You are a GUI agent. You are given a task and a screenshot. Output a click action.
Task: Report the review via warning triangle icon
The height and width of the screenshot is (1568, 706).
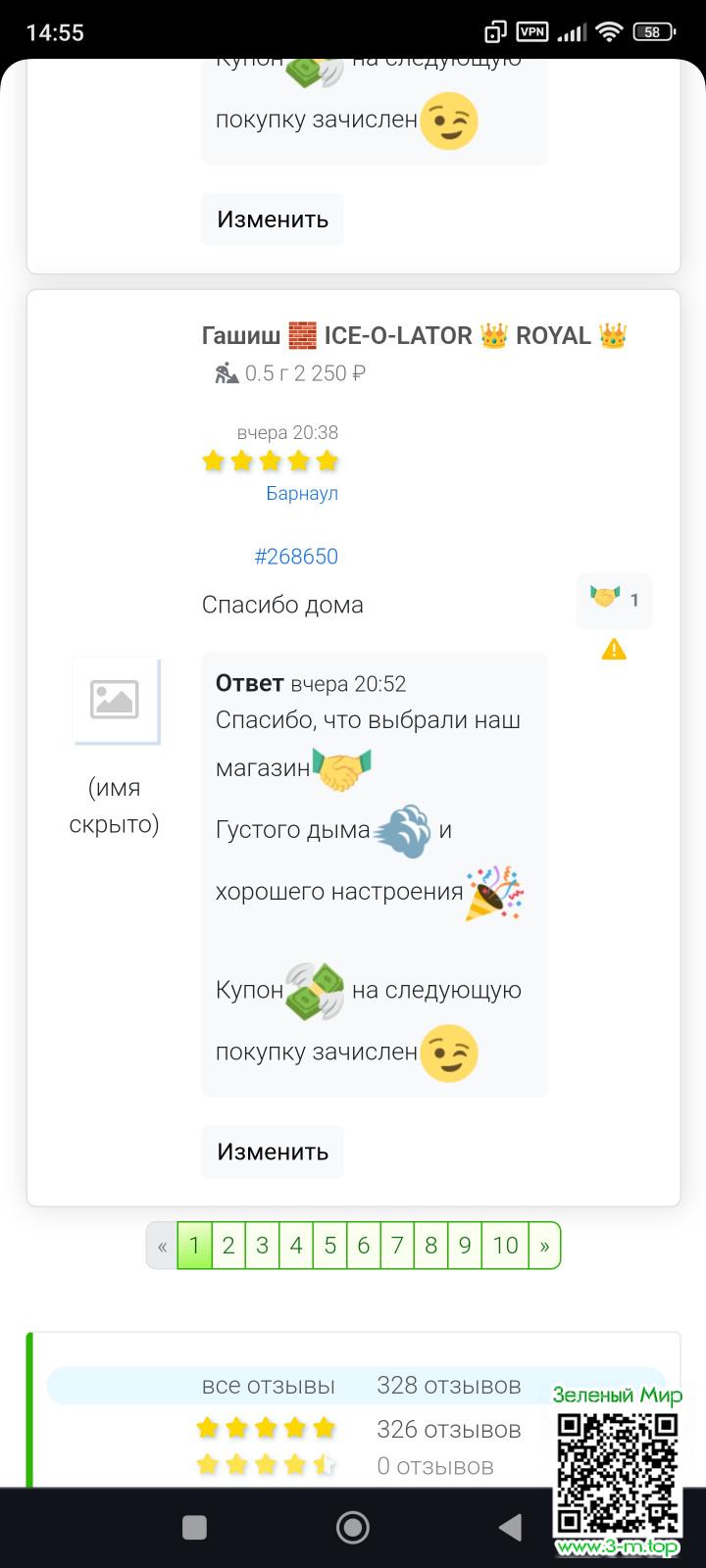click(x=614, y=649)
